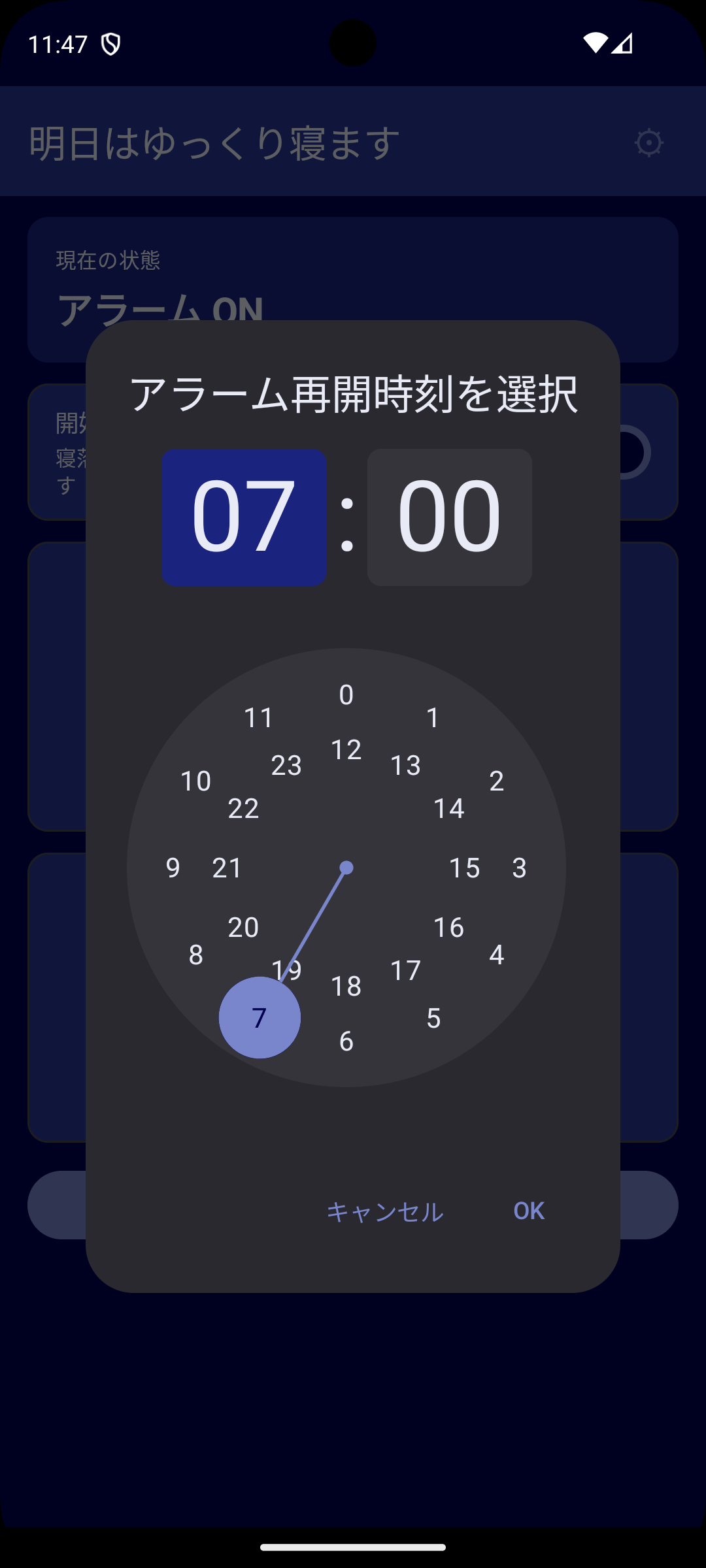
Task: Confirm the time with OK
Action: [x=529, y=1211]
